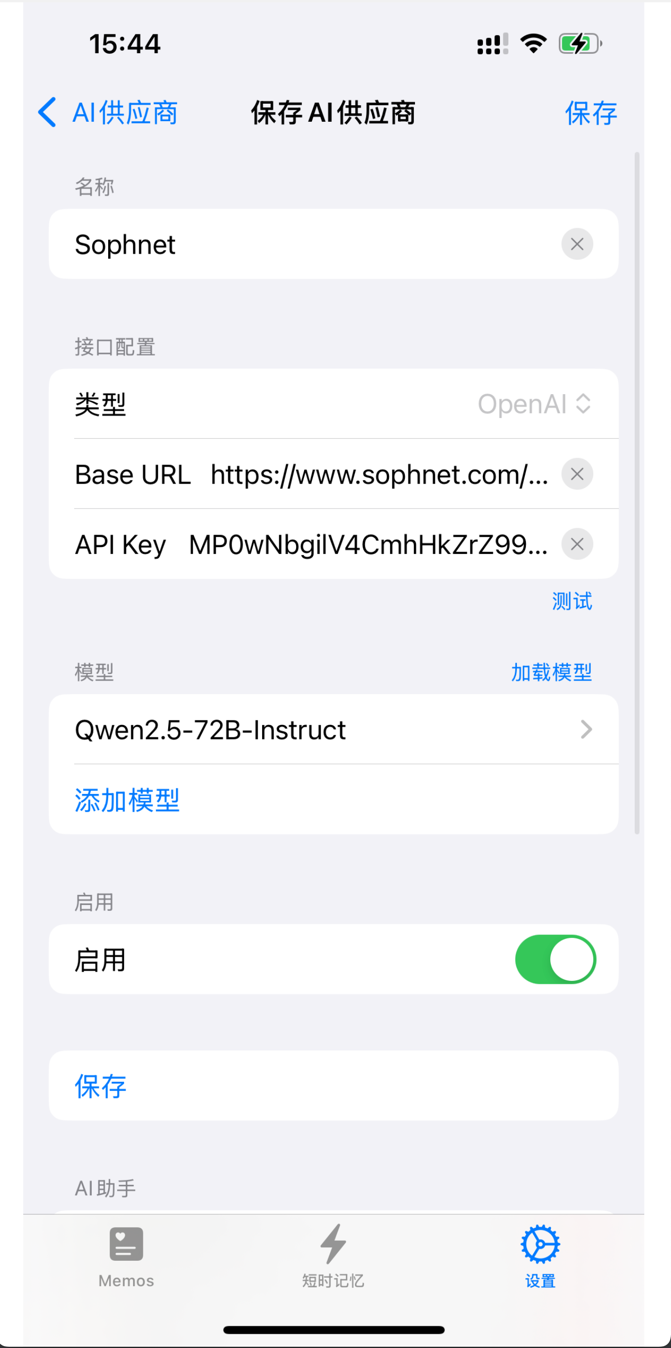Tap the 保存 button at the bottom
This screenshot has height=1348, width=671.
101,1086
